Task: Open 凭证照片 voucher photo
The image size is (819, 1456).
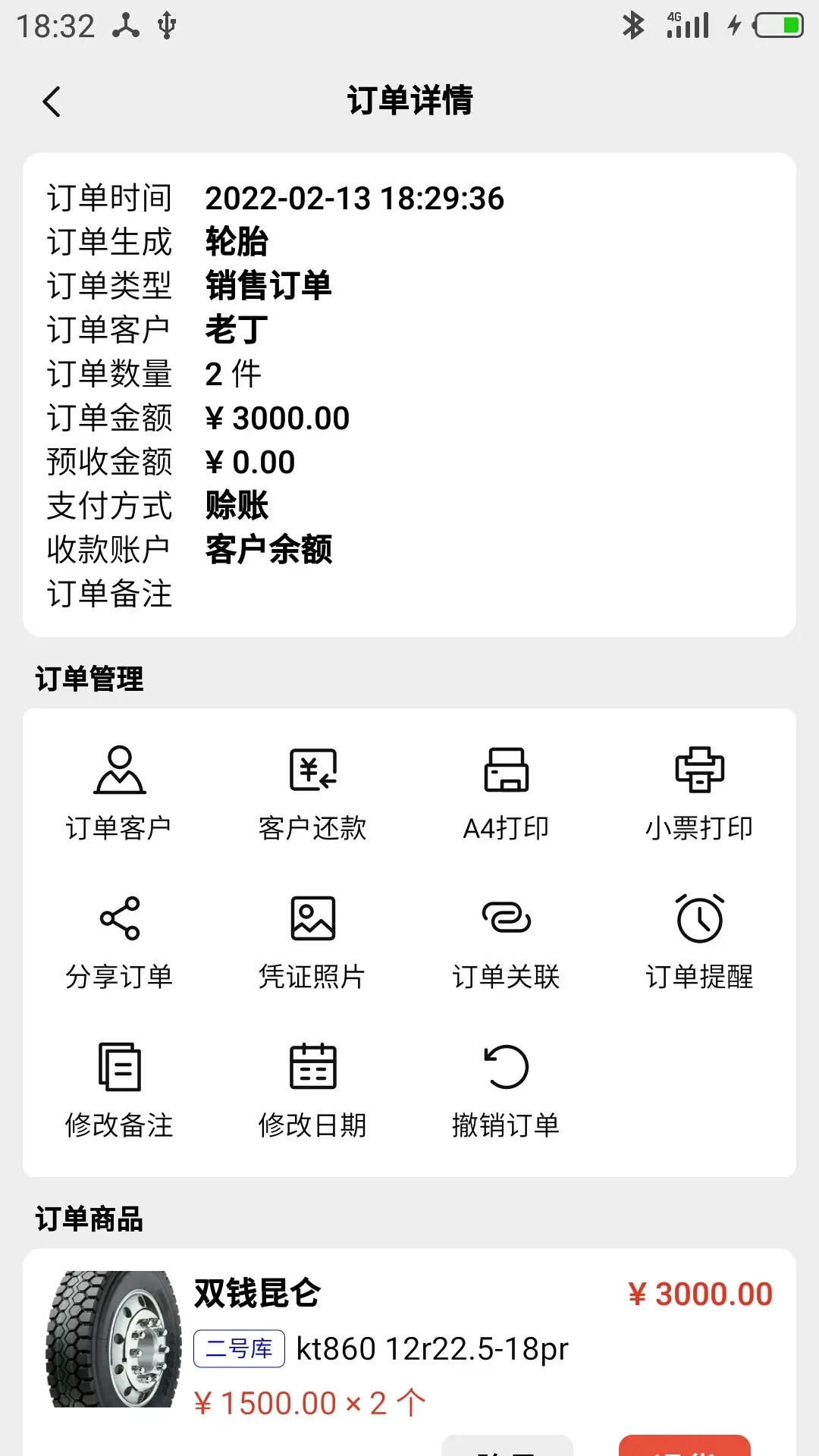Action: [313, 919]
